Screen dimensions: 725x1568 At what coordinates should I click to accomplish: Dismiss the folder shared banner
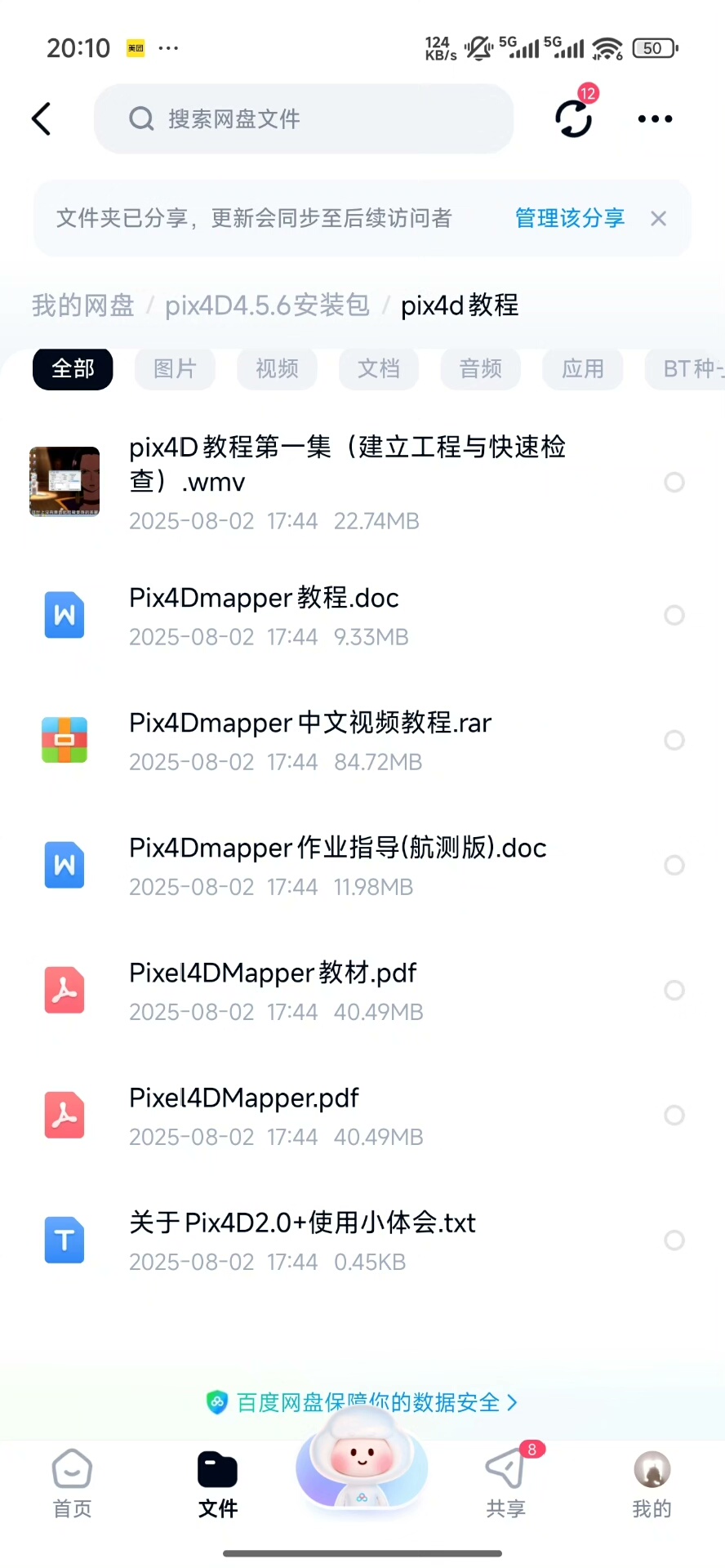point(659,218)
